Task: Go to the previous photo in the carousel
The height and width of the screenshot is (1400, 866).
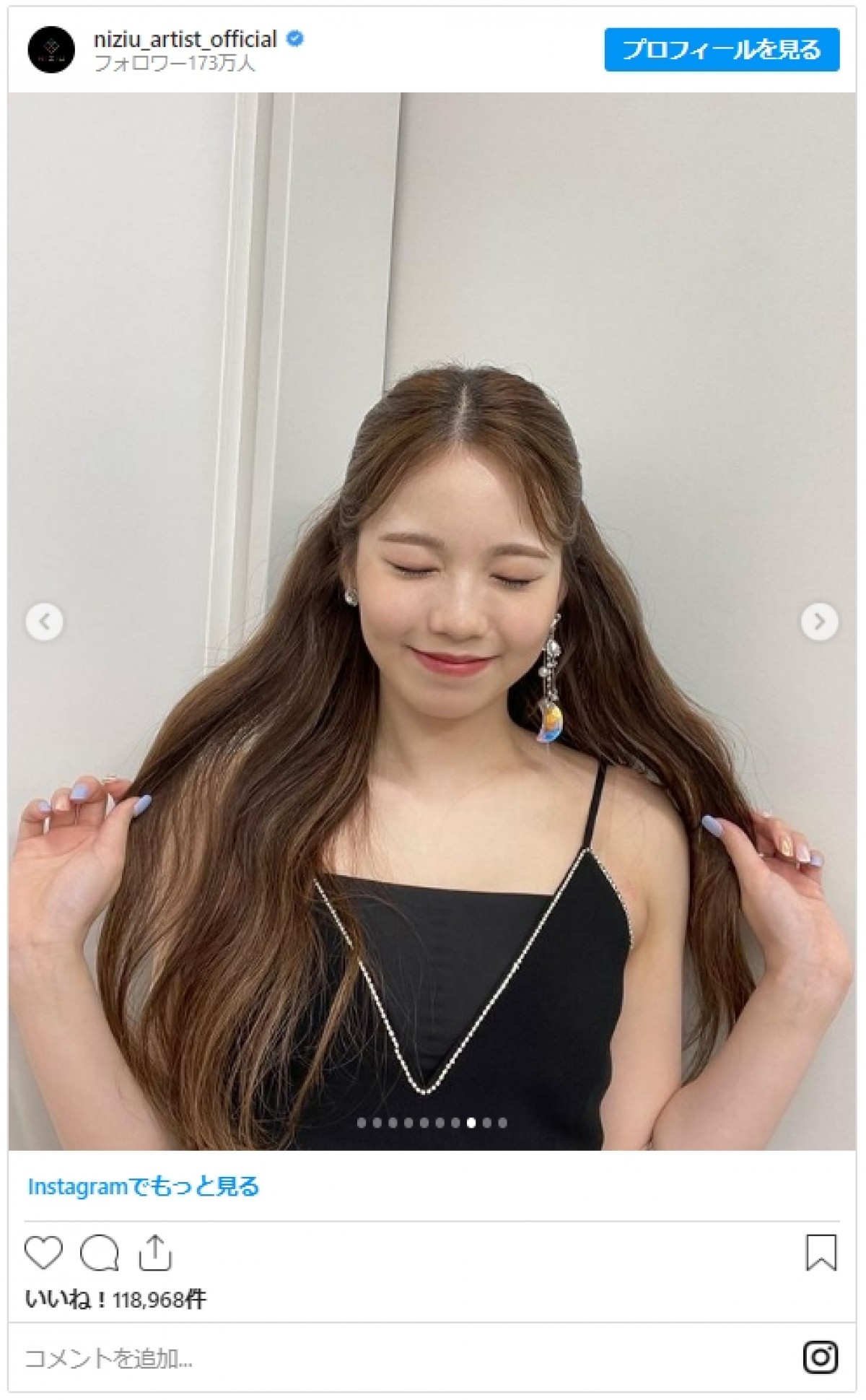Action: [45, 622]
